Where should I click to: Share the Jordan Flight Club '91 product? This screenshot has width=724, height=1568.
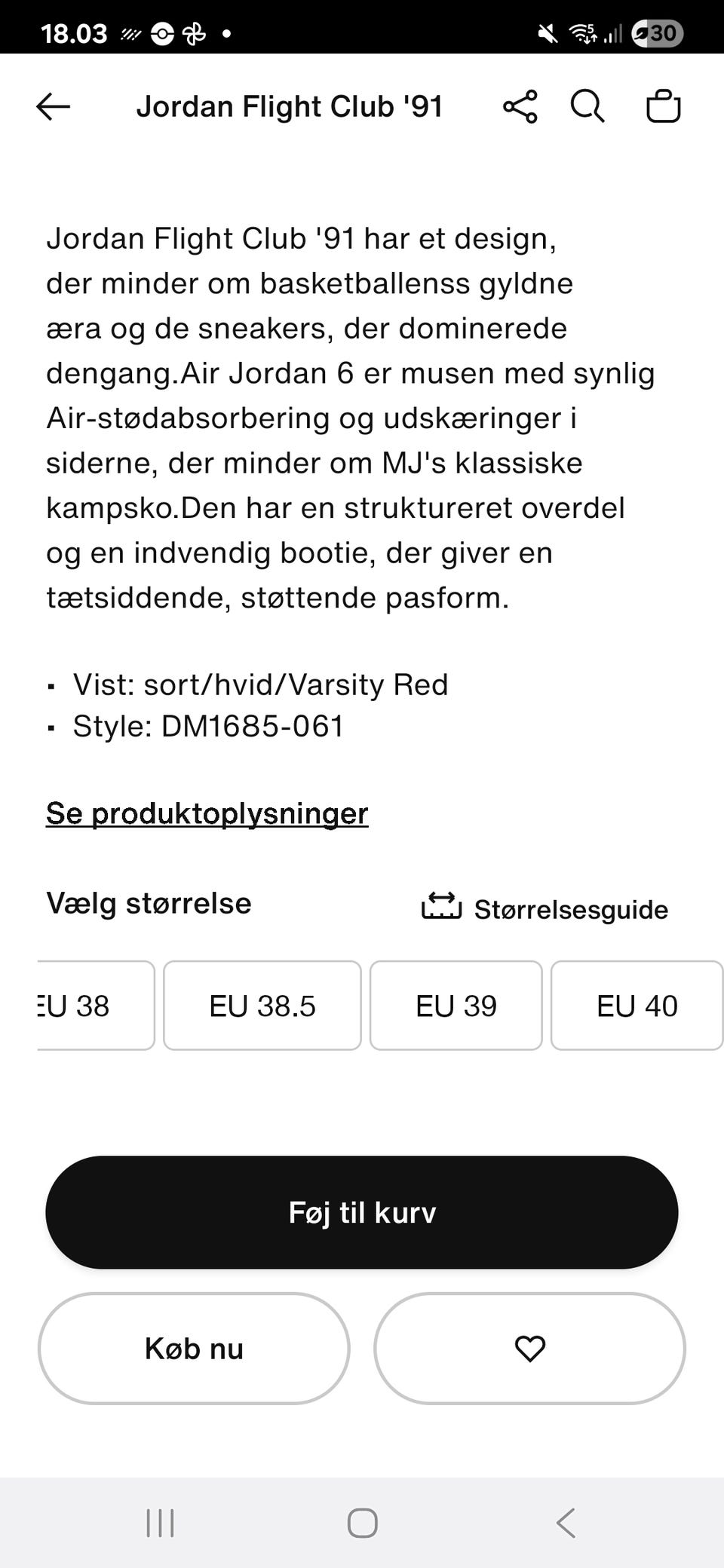pyautogui.click(x=520, y=107)
